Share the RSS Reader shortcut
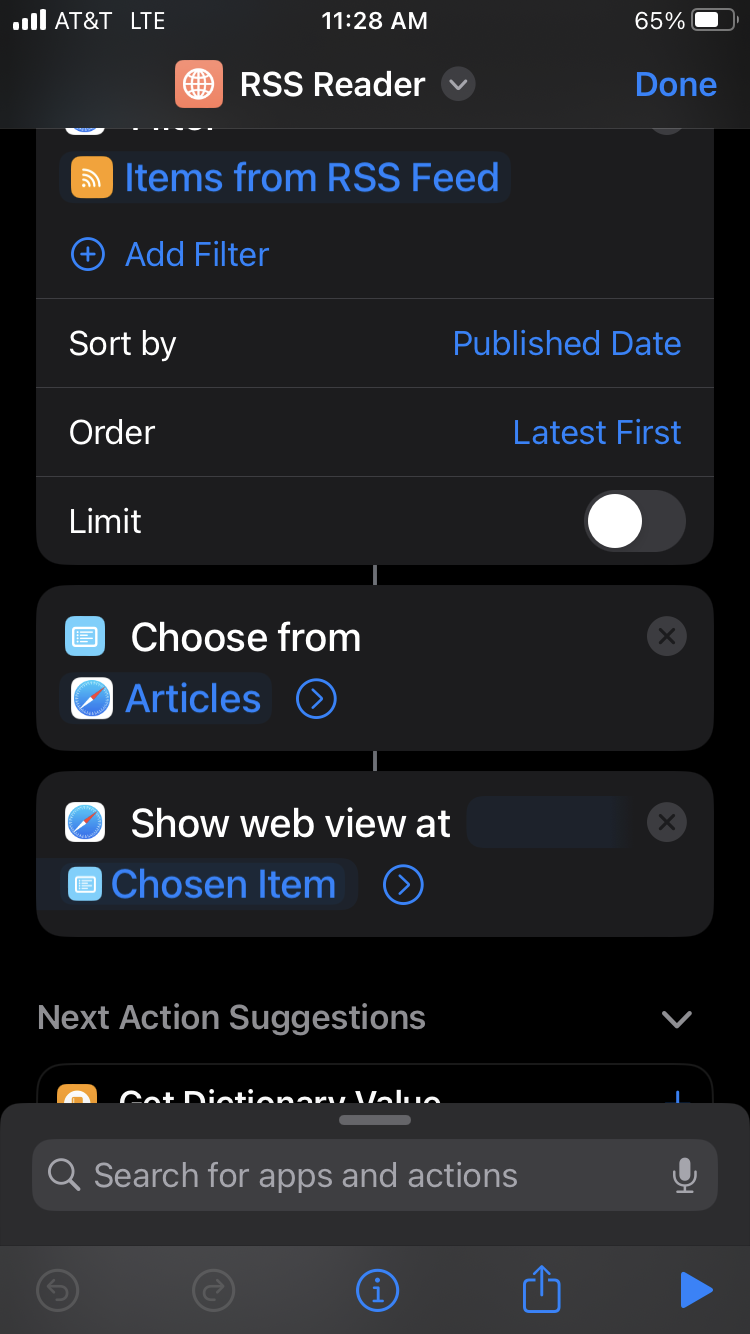Screen dimensions: 750x1334 click(x=540, y=1290)
